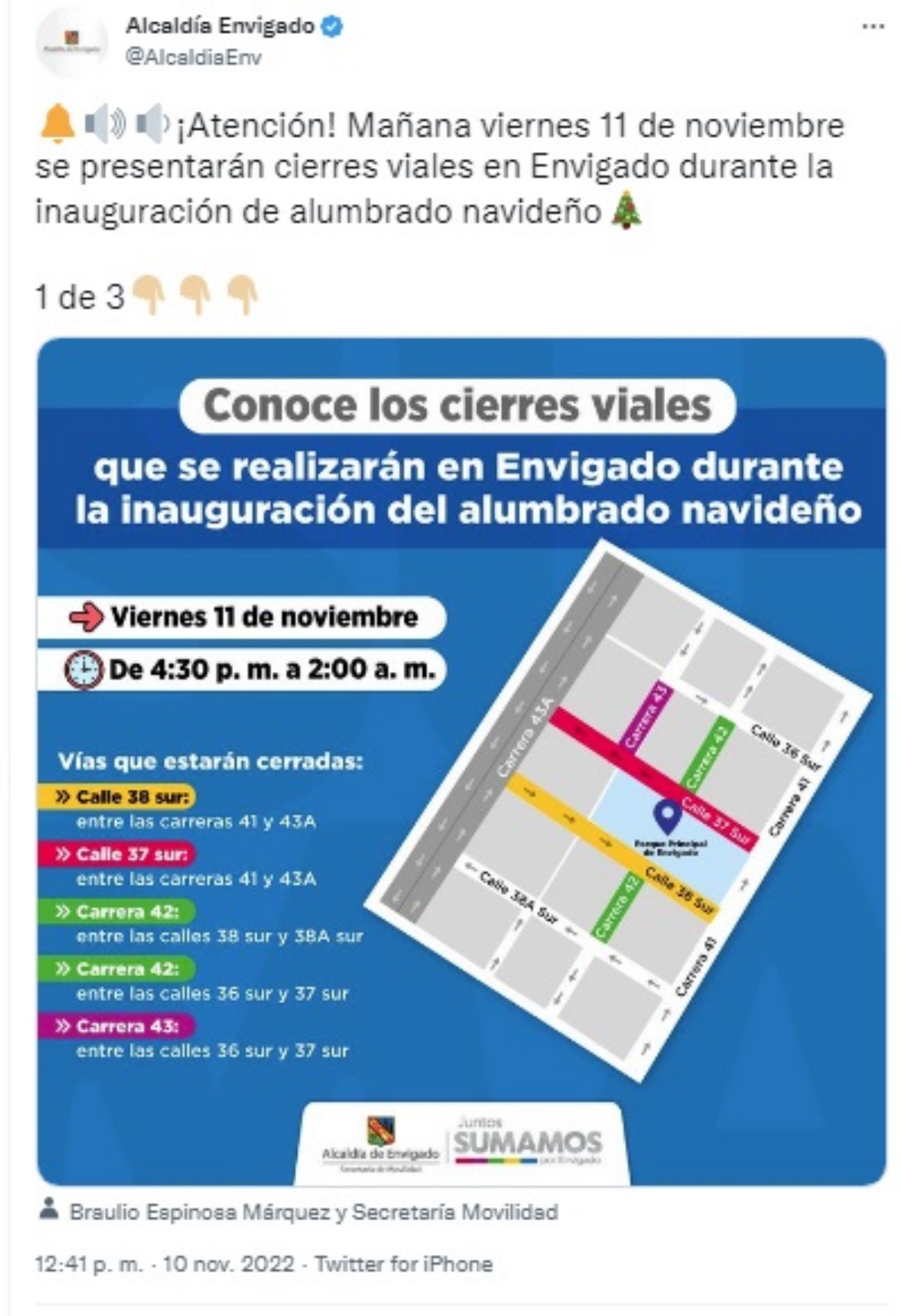Open the 12:41 p. m. tweet timestamp
901x1316 pixels.
(x=163, y=1264)
